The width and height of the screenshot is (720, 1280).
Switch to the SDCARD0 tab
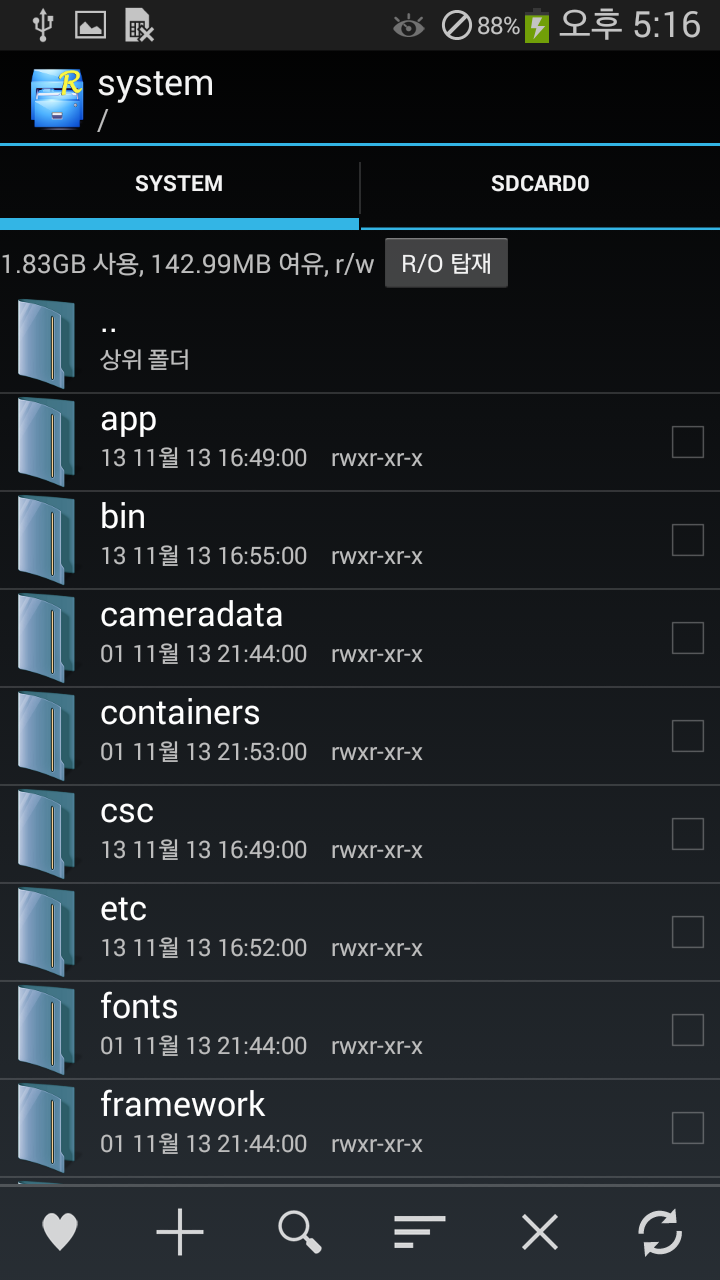pos(540,184)
